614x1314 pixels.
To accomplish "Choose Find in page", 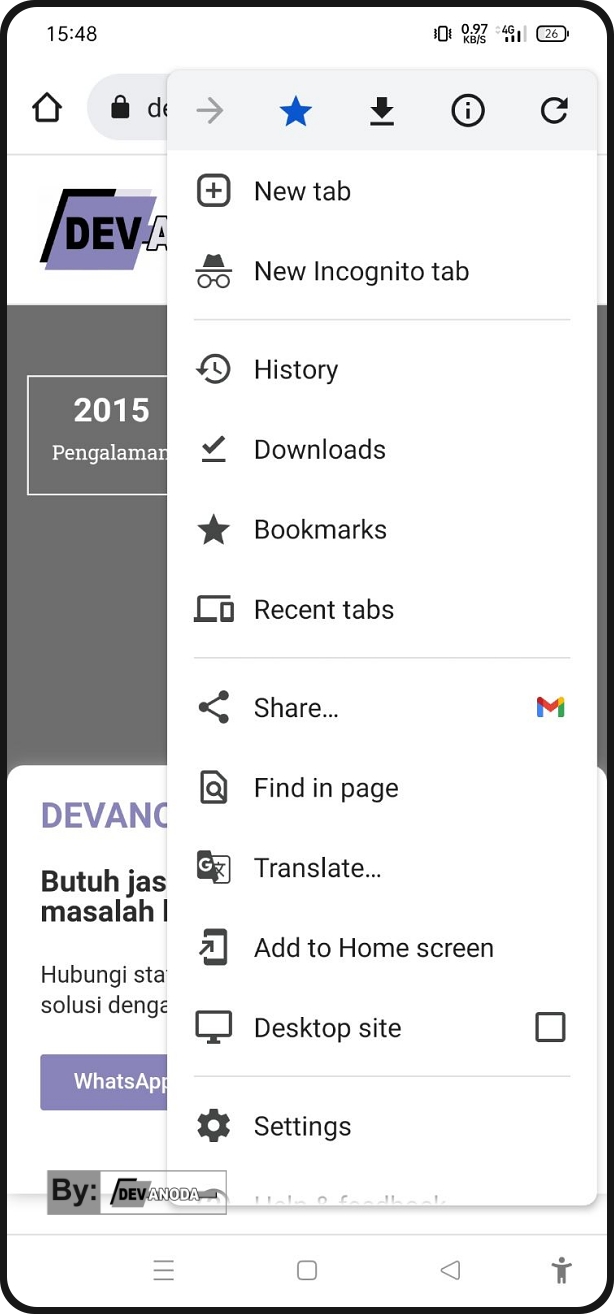I will click(x=381, y=788).
